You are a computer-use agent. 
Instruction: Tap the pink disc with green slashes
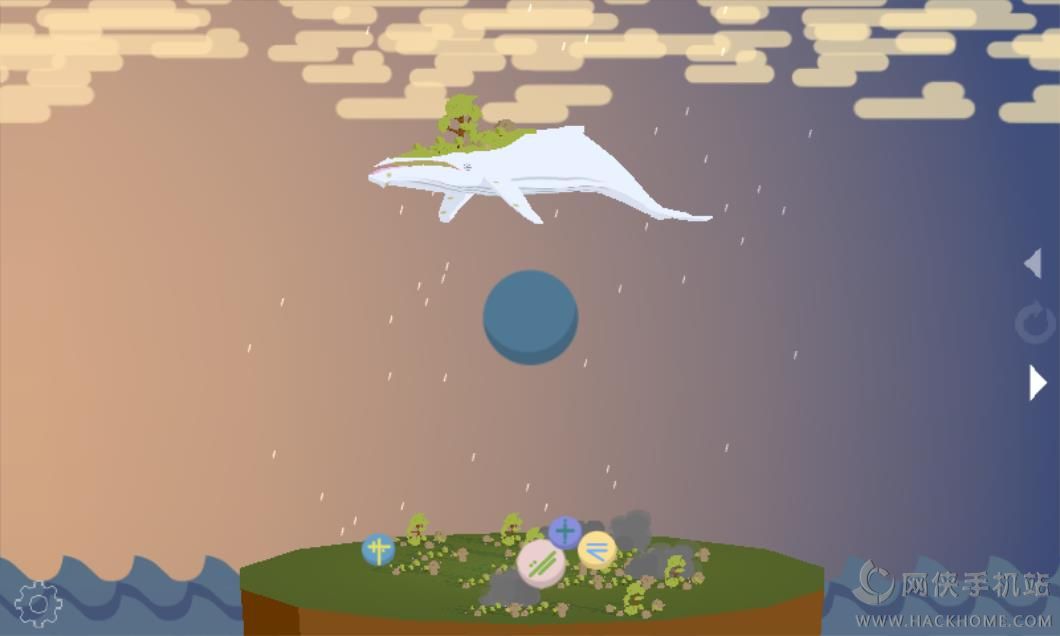(x=541, y=565)
